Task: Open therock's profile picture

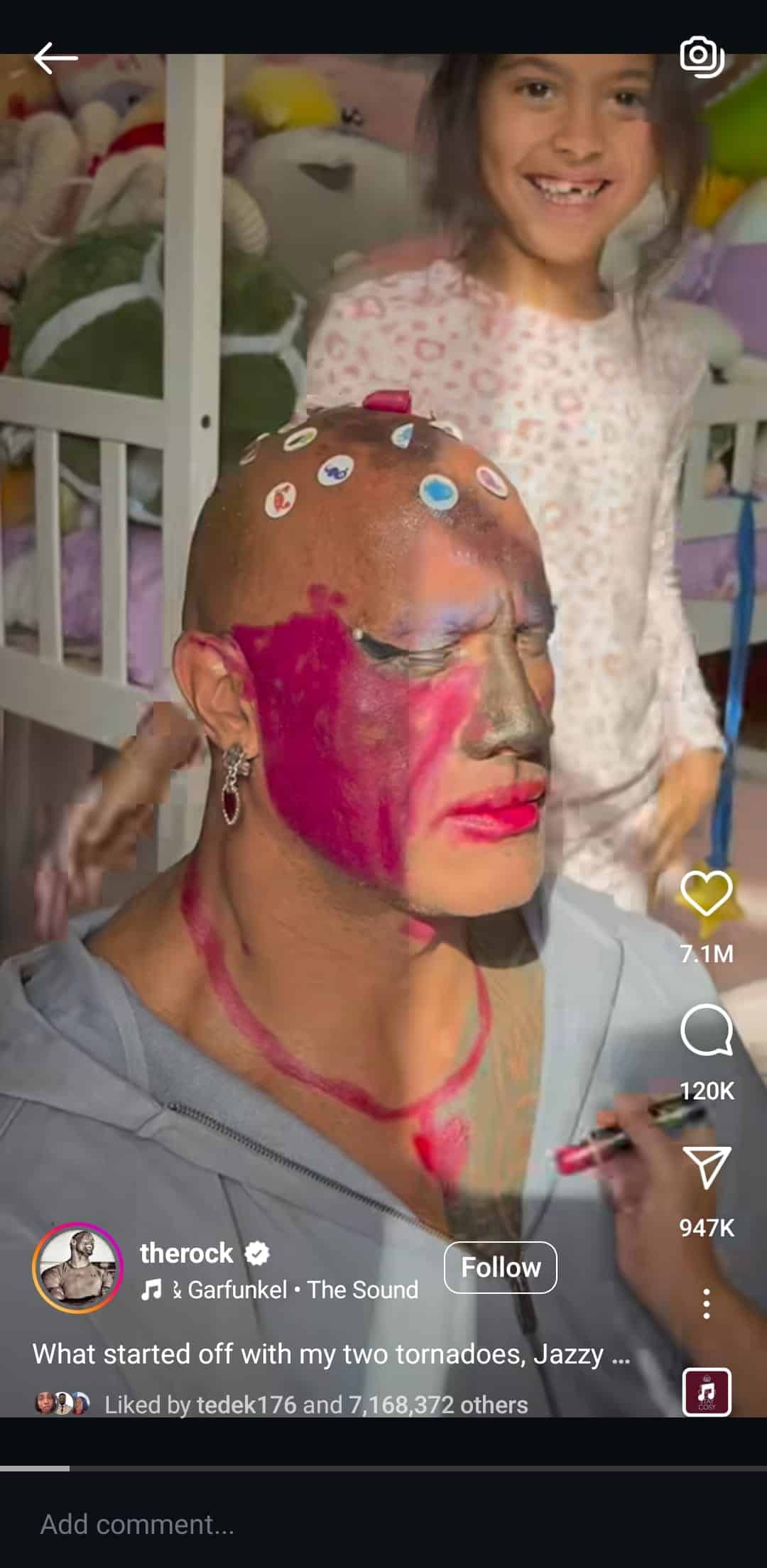Action: (77, 1268)
